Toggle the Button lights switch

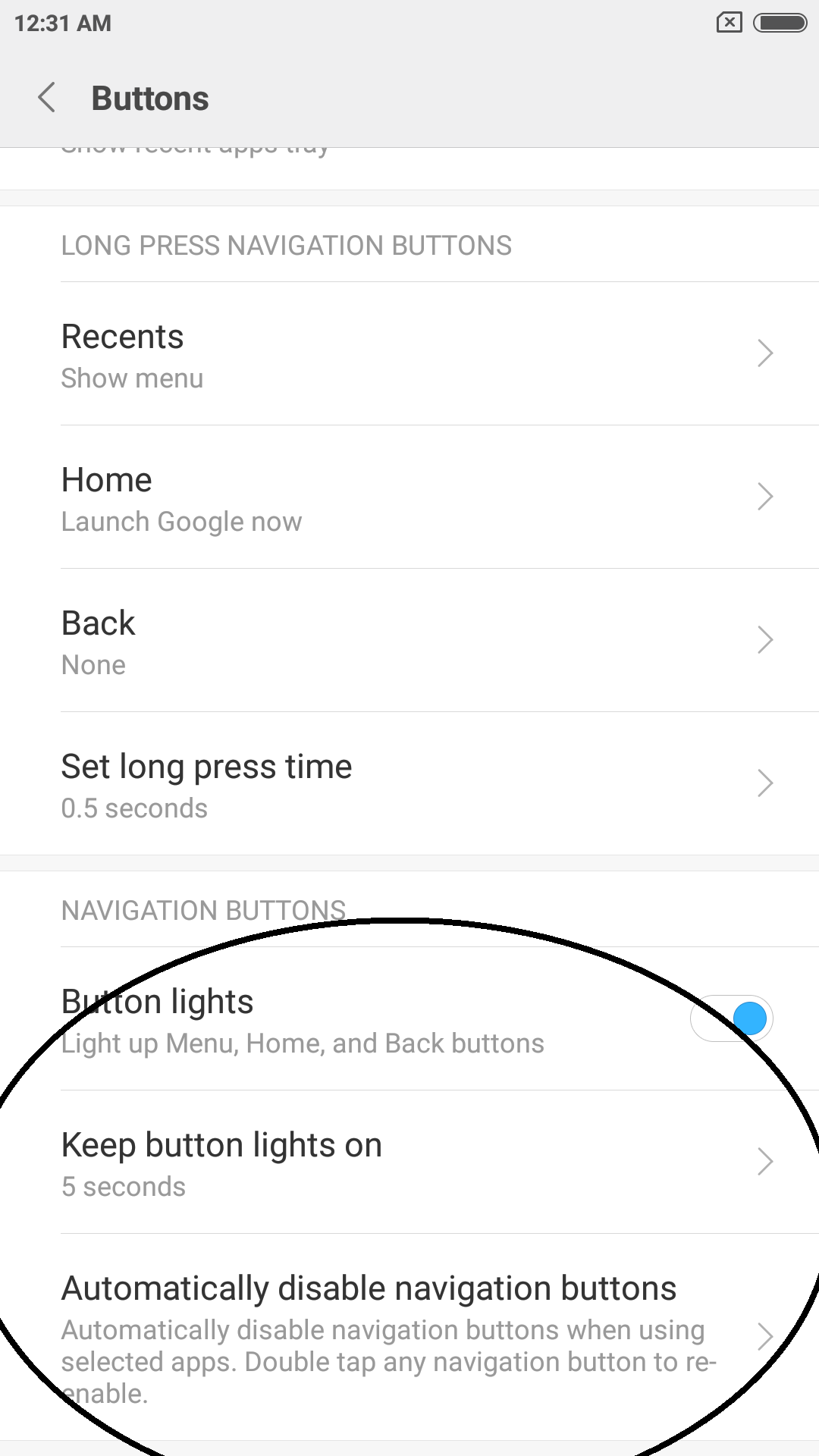[732, 1018]
